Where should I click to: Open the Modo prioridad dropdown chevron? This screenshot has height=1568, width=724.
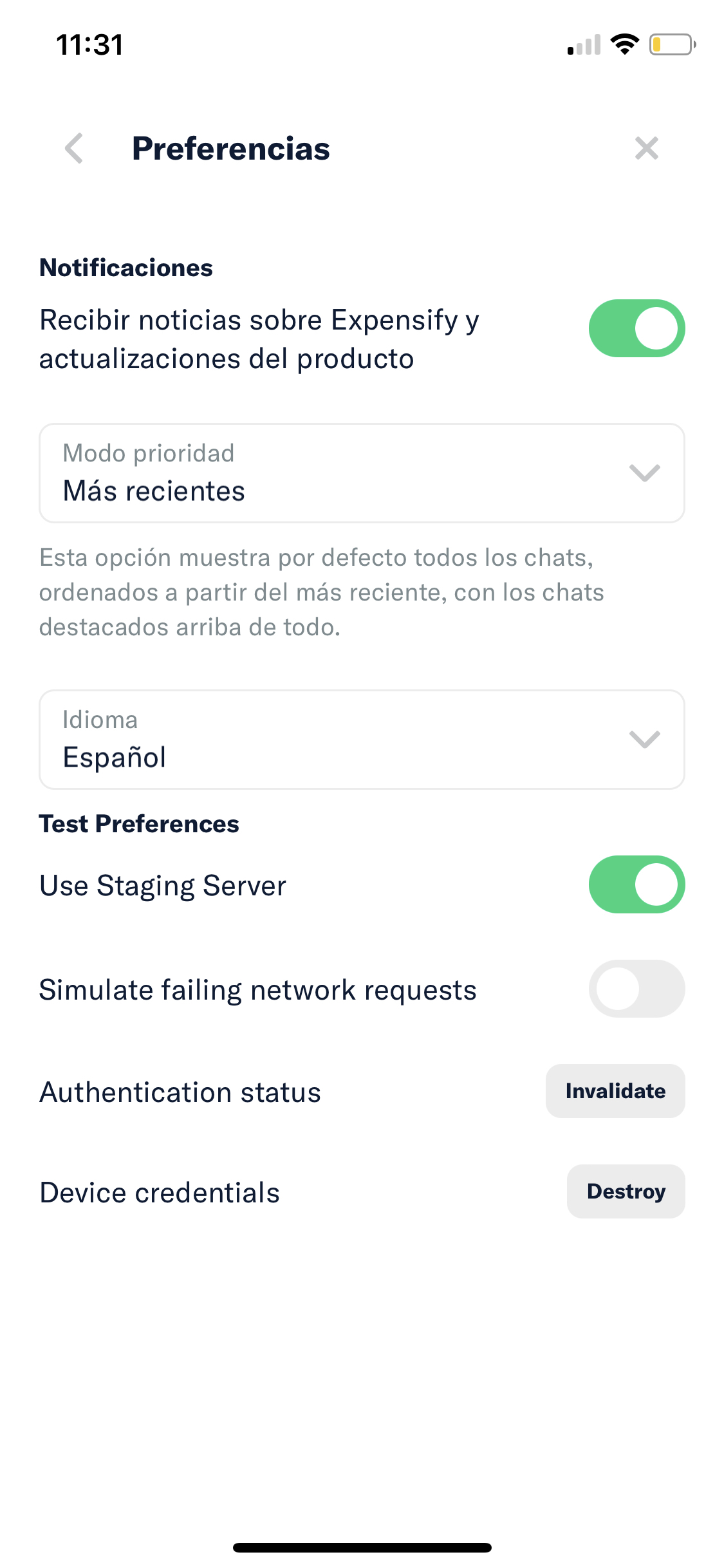click(644, 472)
